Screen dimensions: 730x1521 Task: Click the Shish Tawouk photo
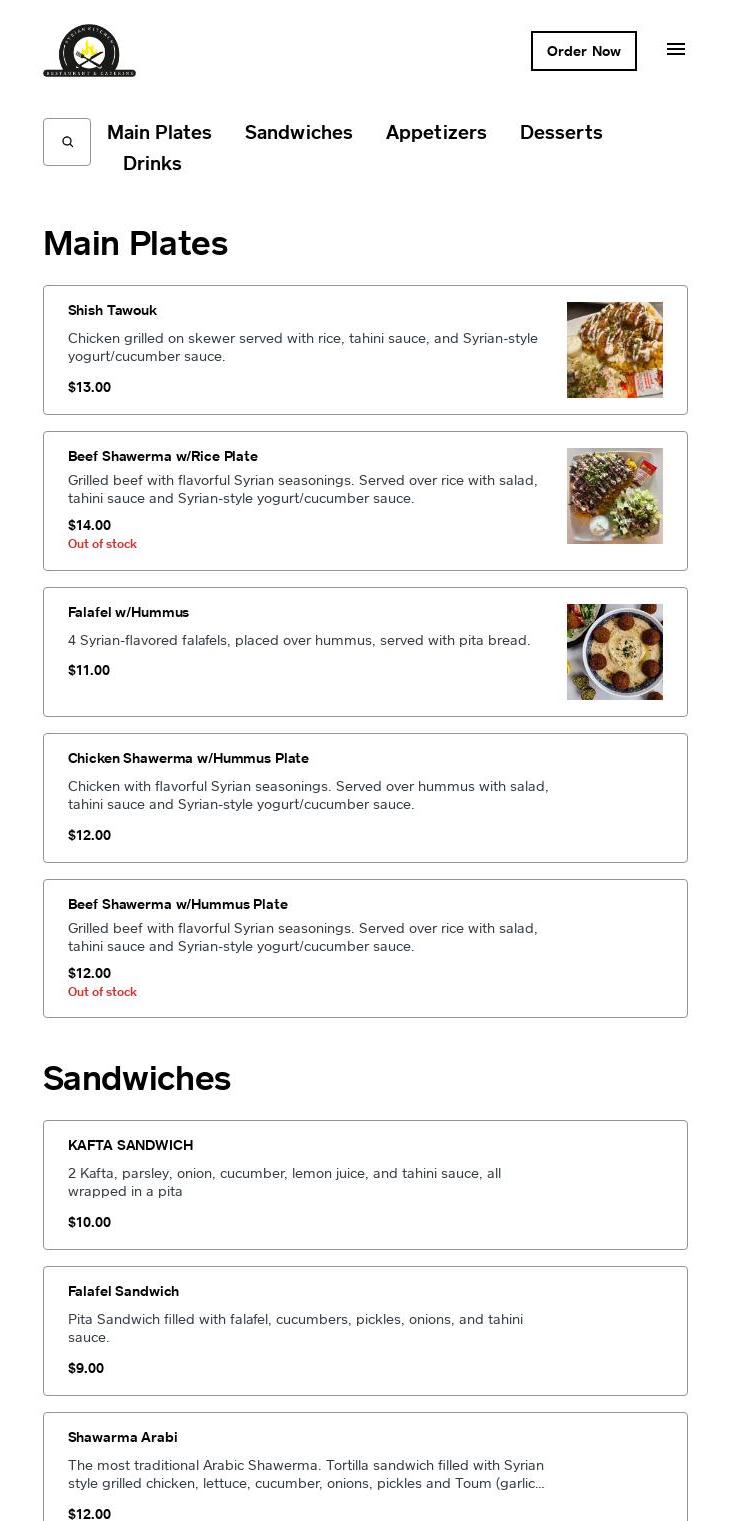(x=615, y=350)
